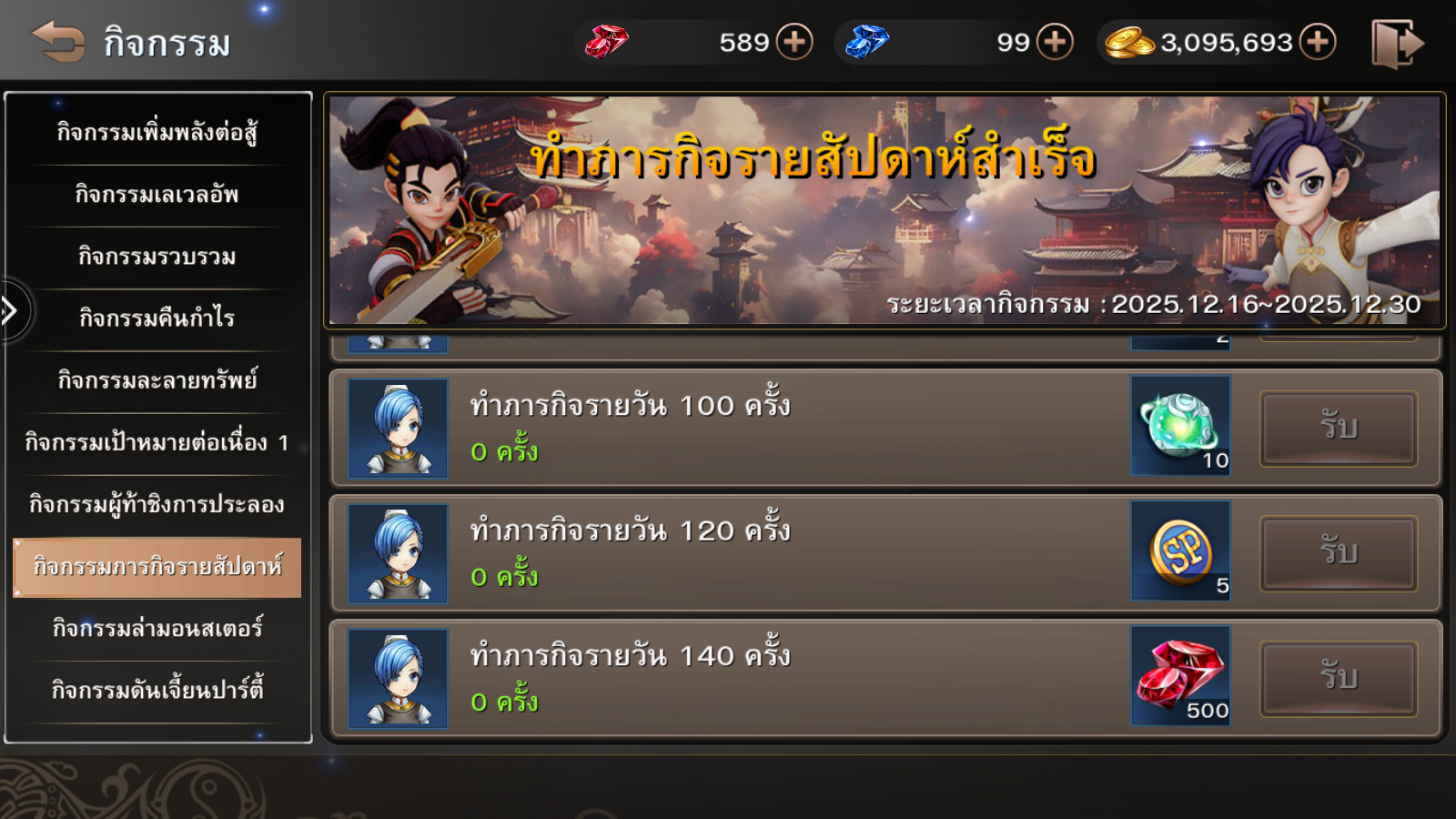This screenshot has width=1456, height=819.
Task: Switch to กิจกรรมละลายทรัพย์
Action: point(157,380)
